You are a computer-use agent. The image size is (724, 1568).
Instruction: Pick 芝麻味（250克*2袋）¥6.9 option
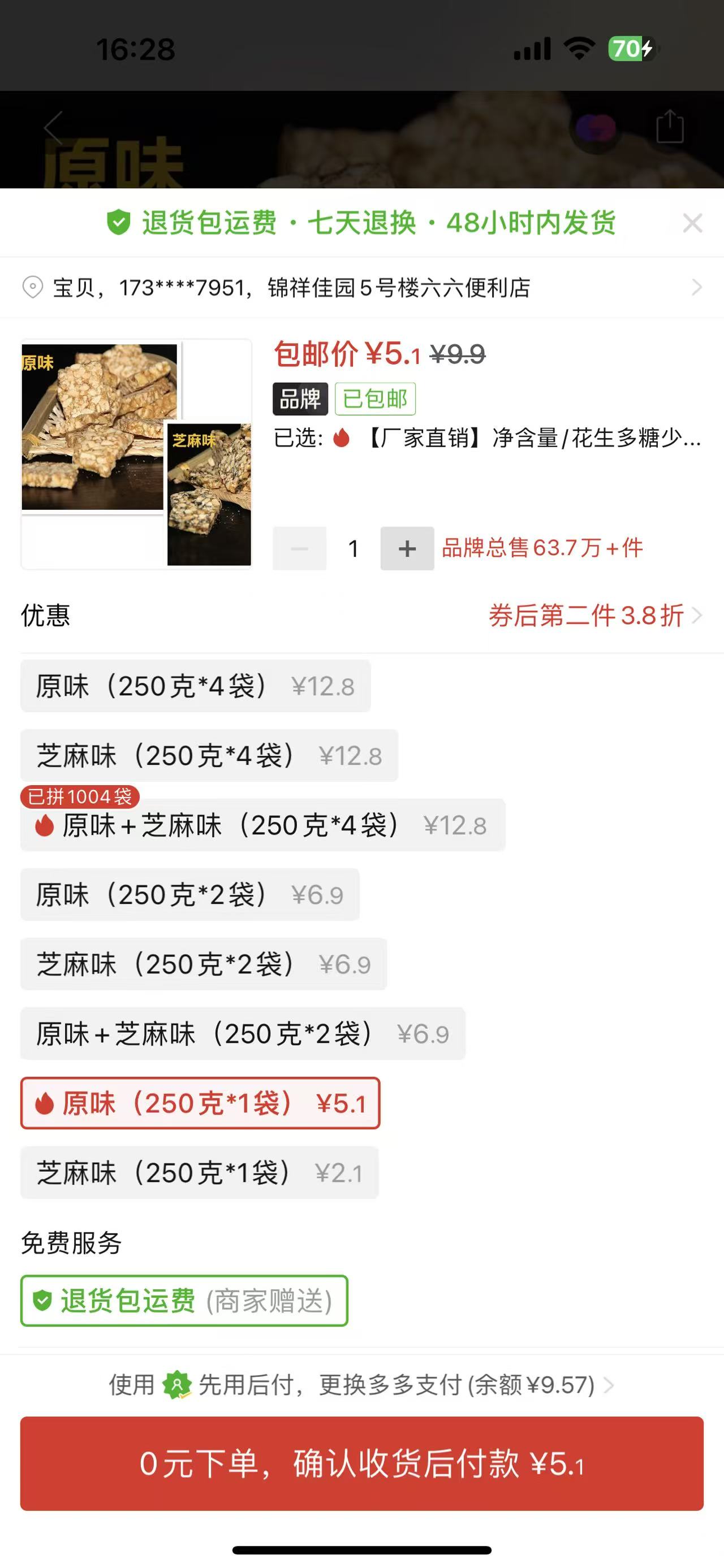(x=204, y=964)
